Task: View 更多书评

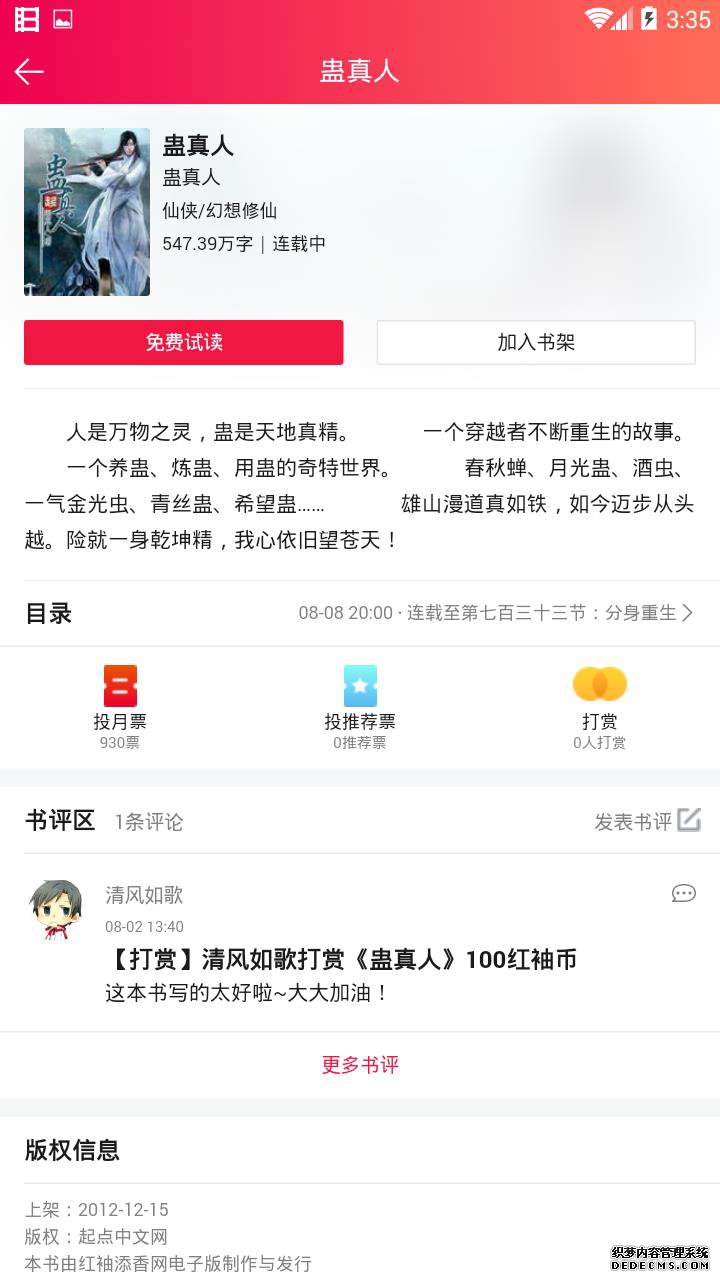Action: point(360,1065)
